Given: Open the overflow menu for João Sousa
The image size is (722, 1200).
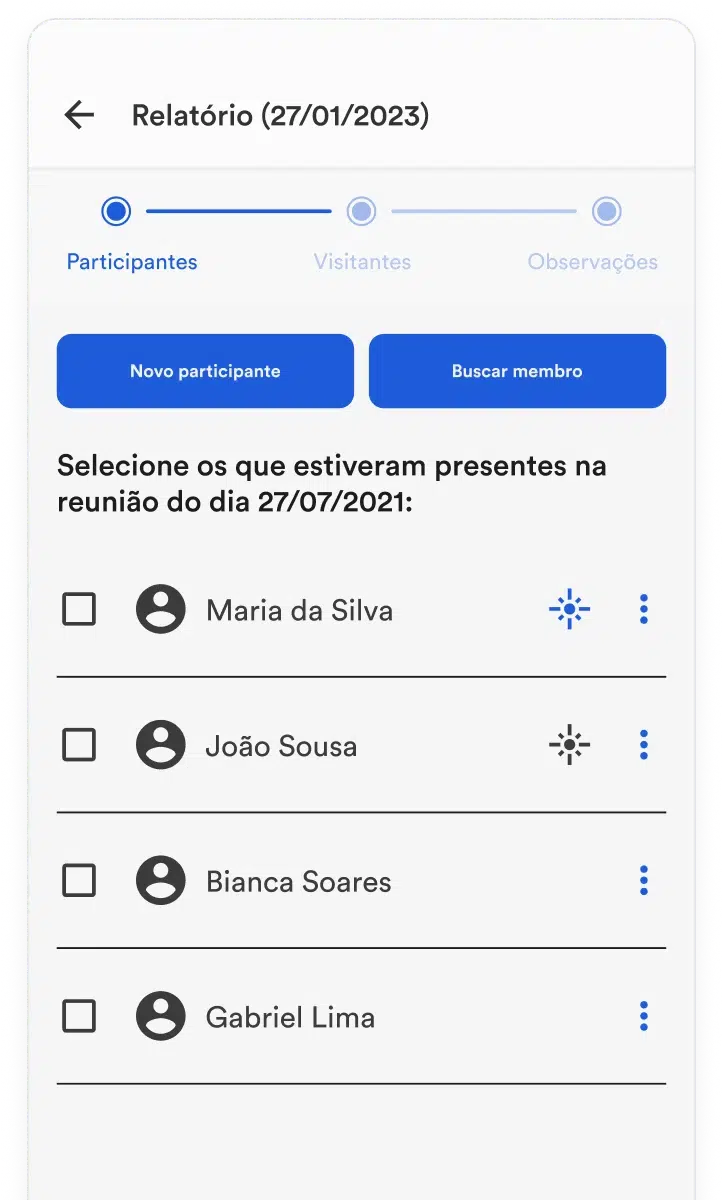Looking at the screenshot, I should click(644, 745).
